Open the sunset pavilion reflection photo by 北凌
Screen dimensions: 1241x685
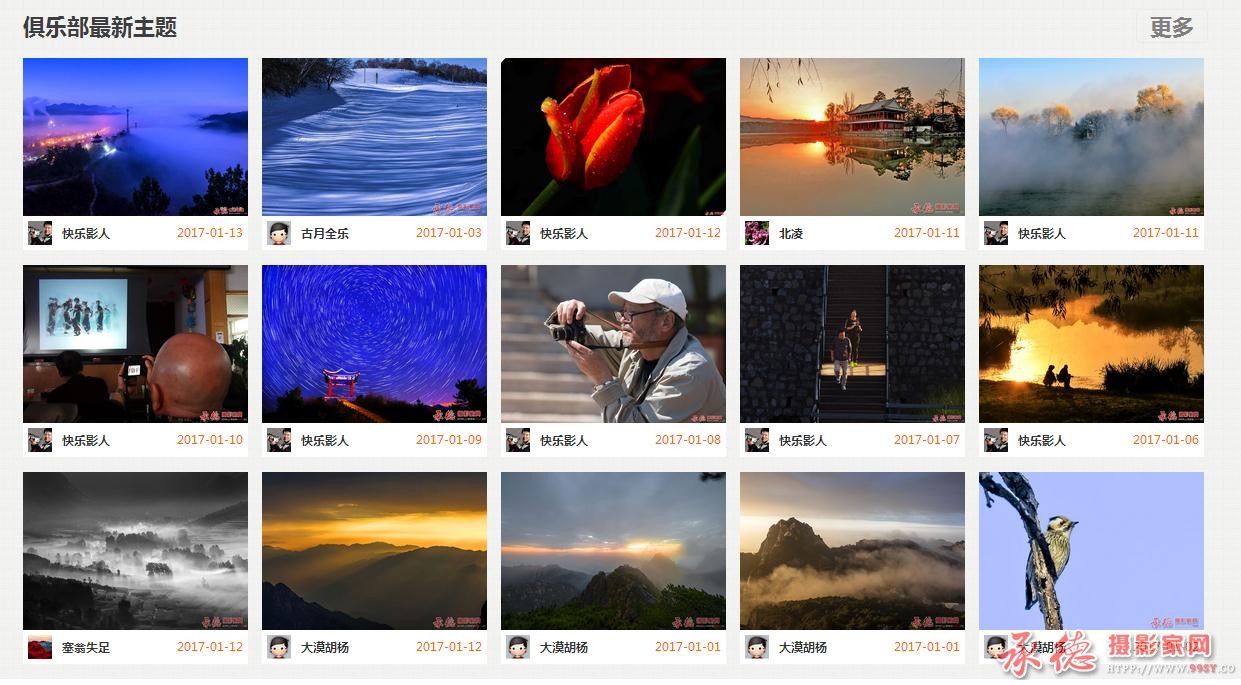coord(852,137)
